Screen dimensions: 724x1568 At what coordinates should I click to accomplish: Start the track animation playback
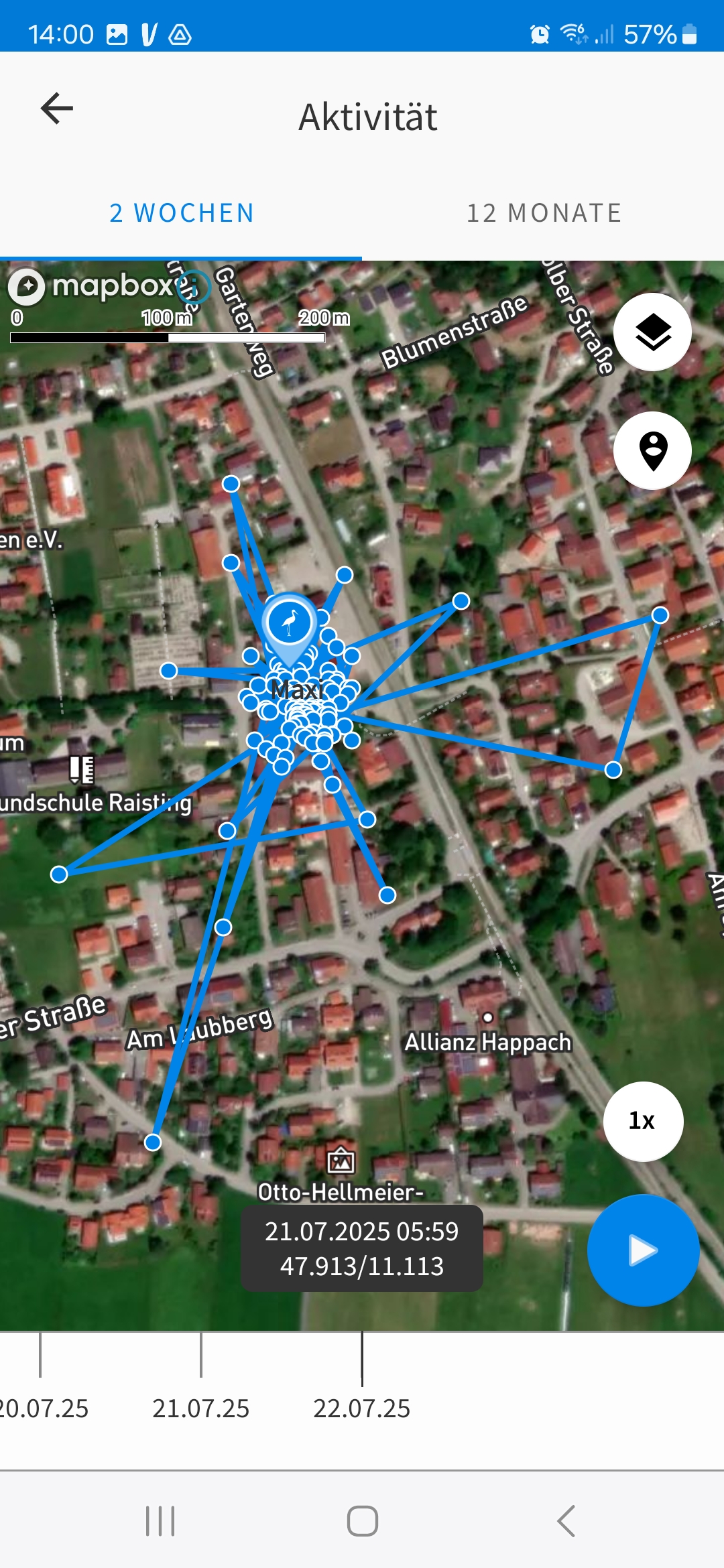click(643, 1250)
